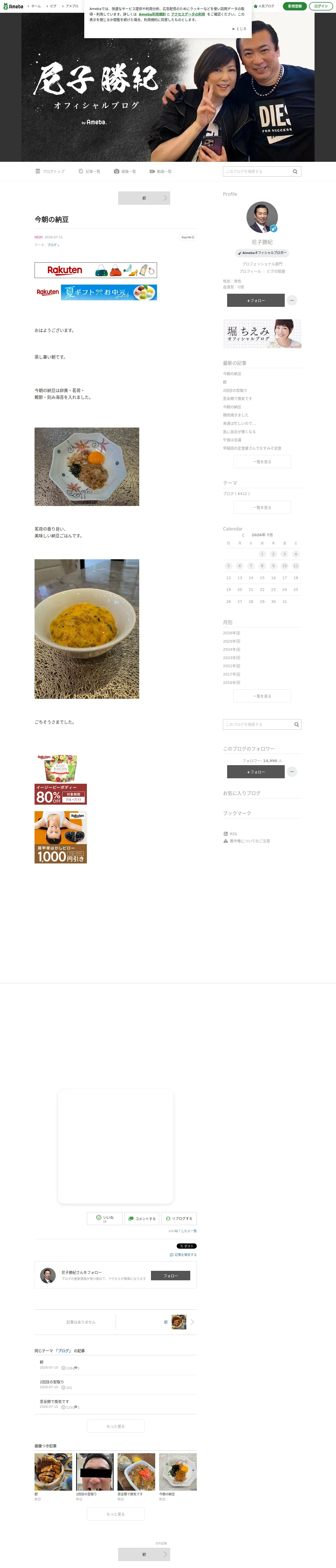Screen dimensions: 336x1568
Task: Open 一覧を見る under 最新の記事
Action: coord(262,462)
